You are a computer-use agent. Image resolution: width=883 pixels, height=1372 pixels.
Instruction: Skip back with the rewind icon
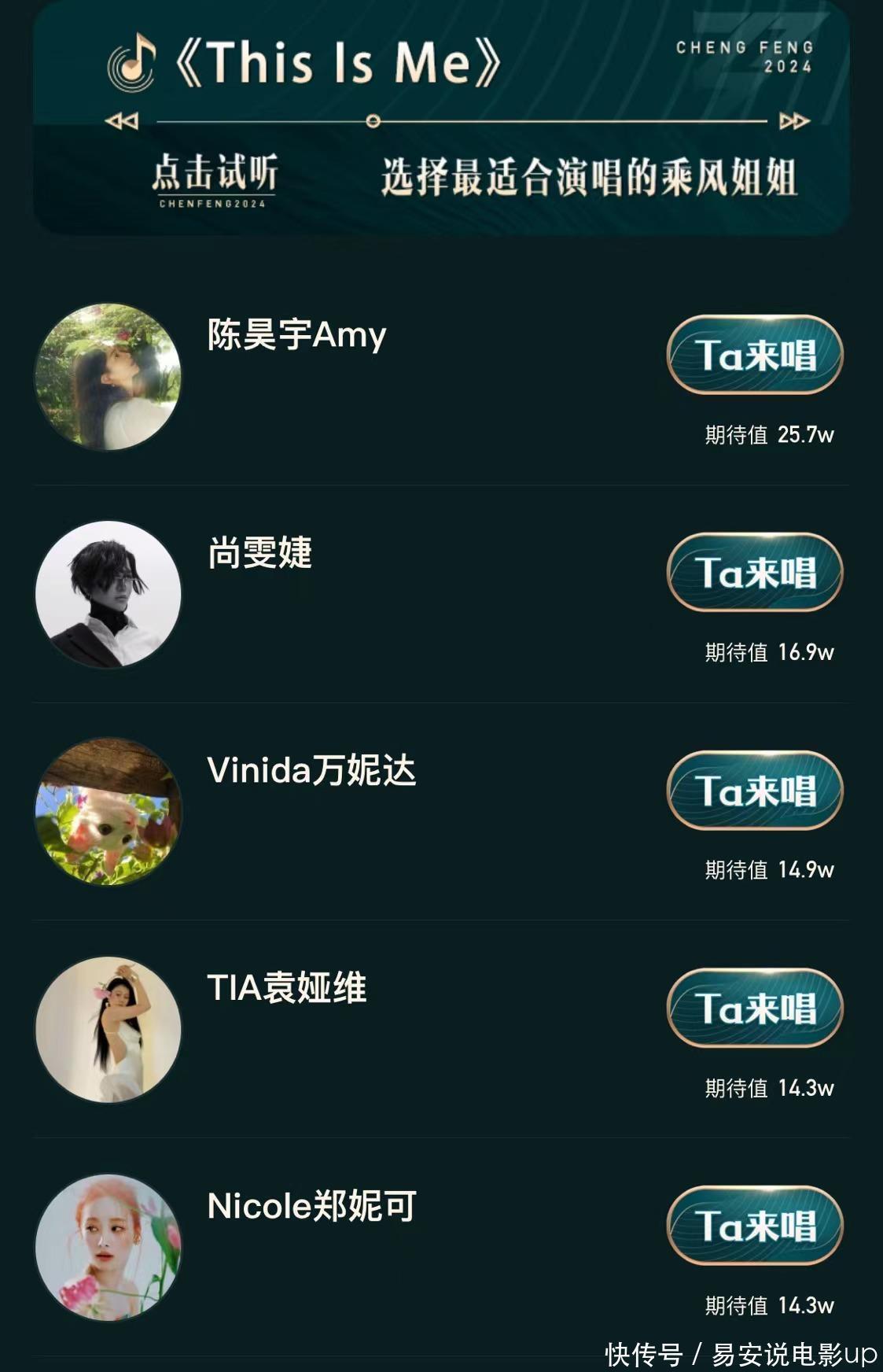tap(122, 121)
